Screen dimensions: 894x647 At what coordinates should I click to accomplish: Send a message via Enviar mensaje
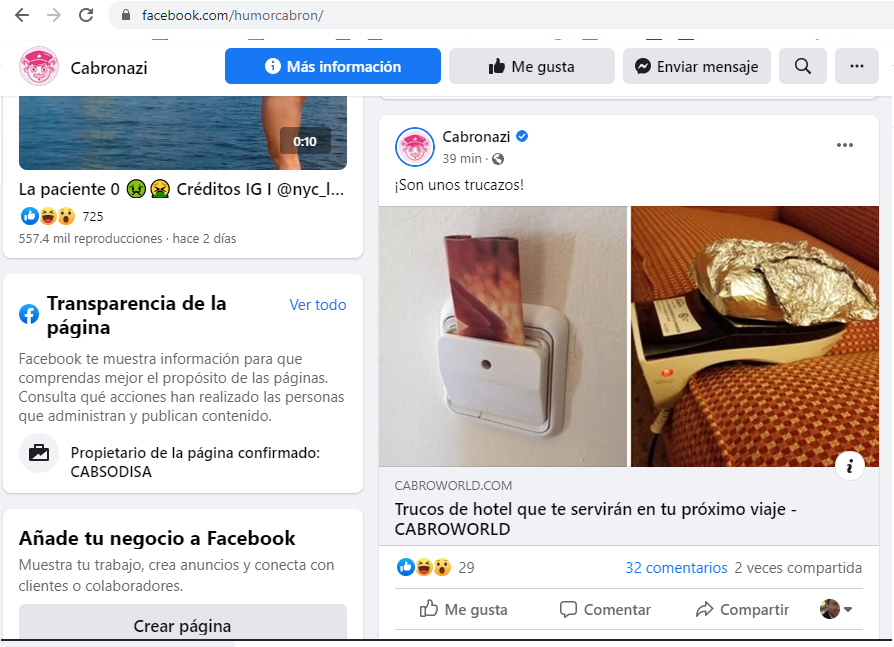click(x=697, y=67)
